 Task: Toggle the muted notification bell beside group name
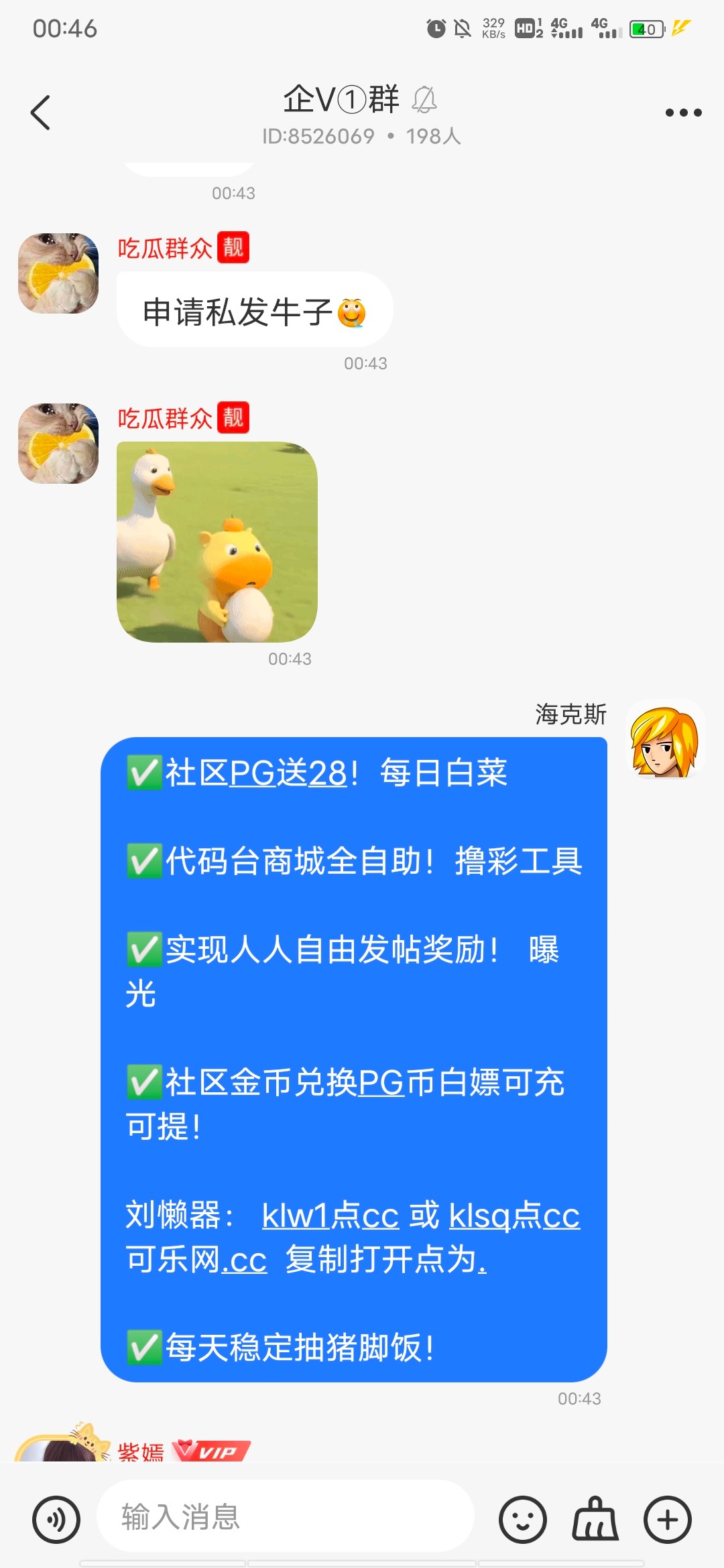[425, 99]
